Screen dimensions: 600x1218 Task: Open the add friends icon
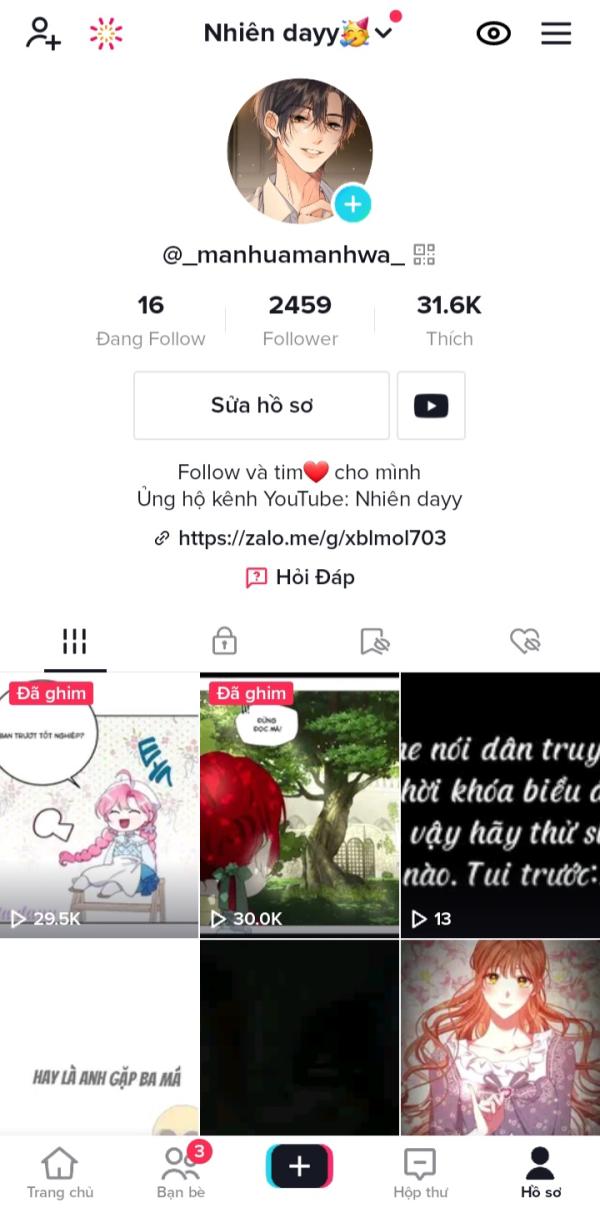point(43,33)
